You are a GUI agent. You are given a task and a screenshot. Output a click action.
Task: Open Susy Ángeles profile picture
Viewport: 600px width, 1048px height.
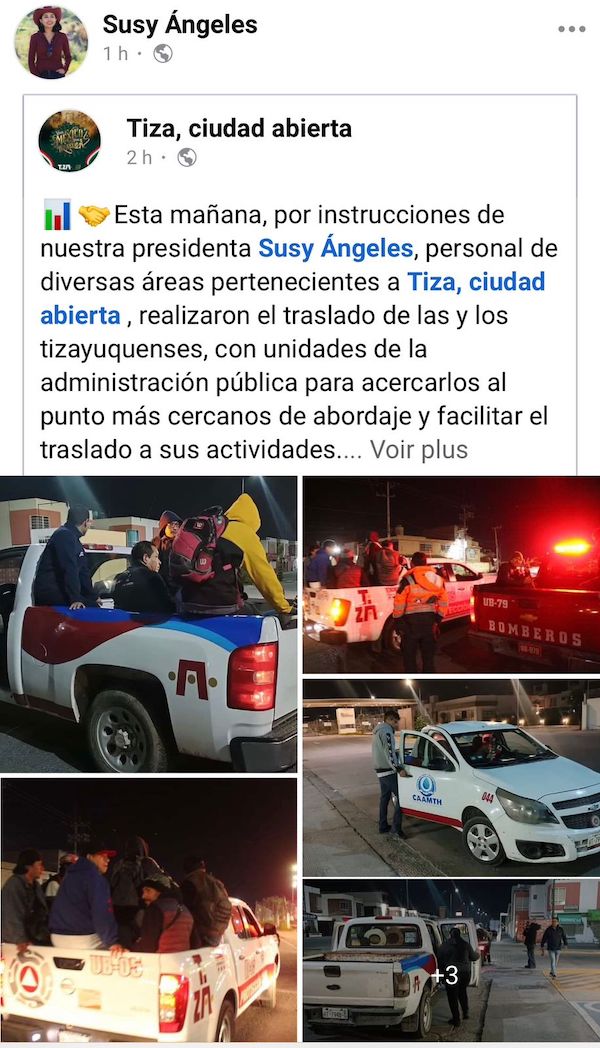point(50,42)
